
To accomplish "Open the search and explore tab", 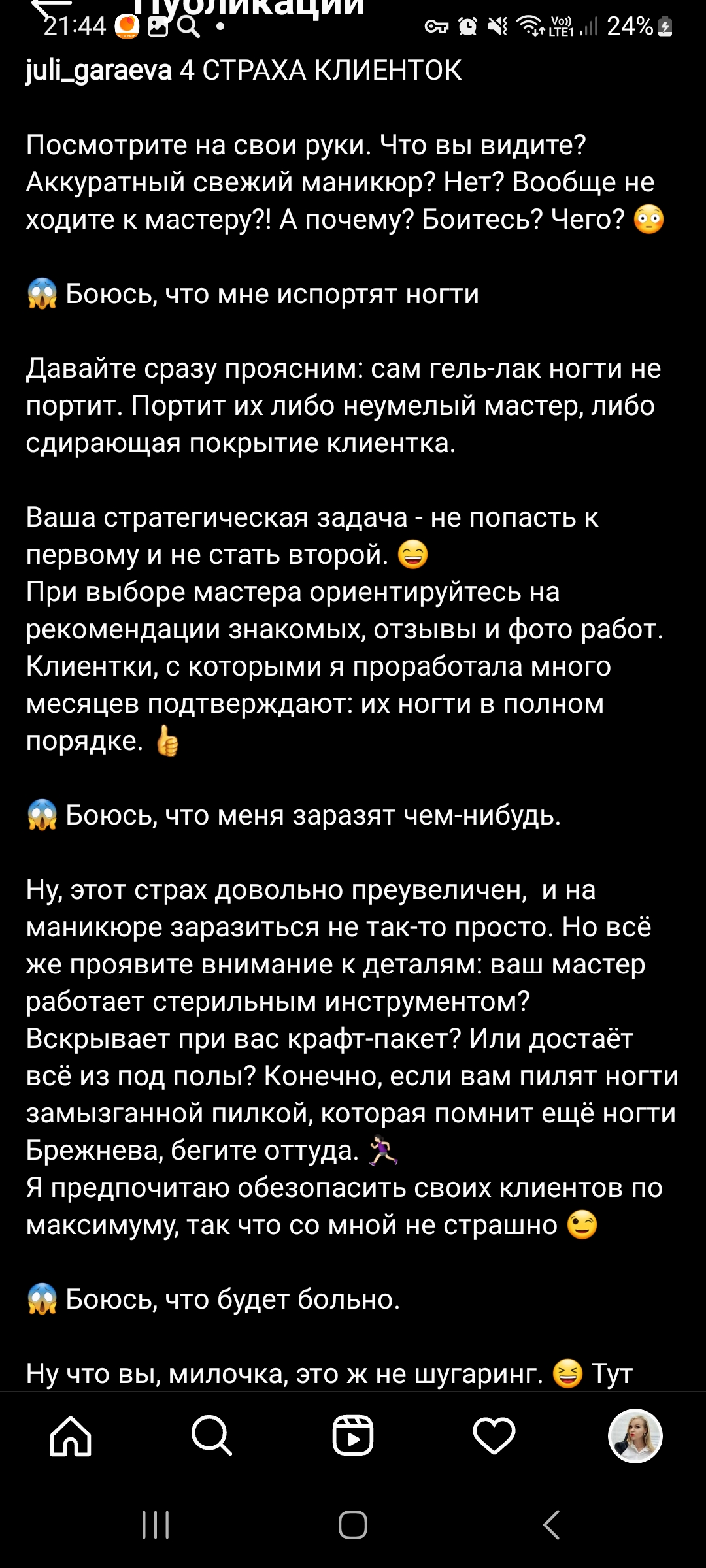I will tap(212, 1436).
